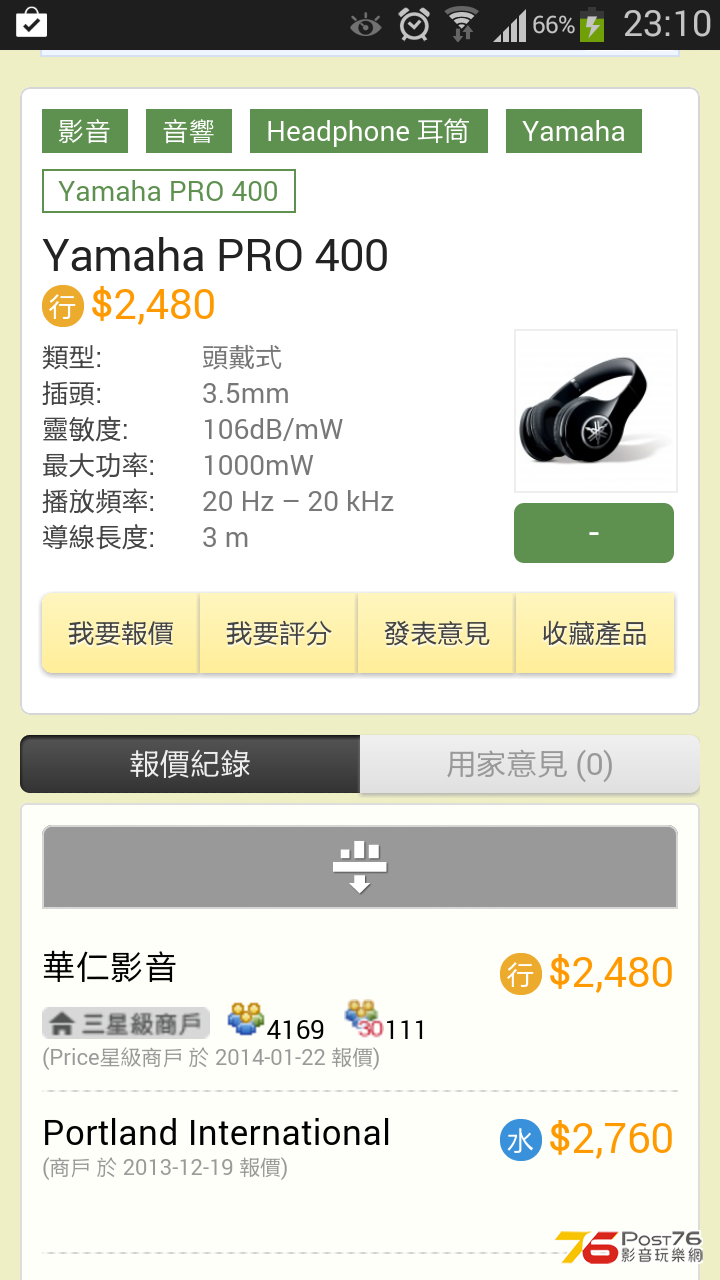
Task: Collapse the green minus panel button
Action: click(x=593, y=533)
